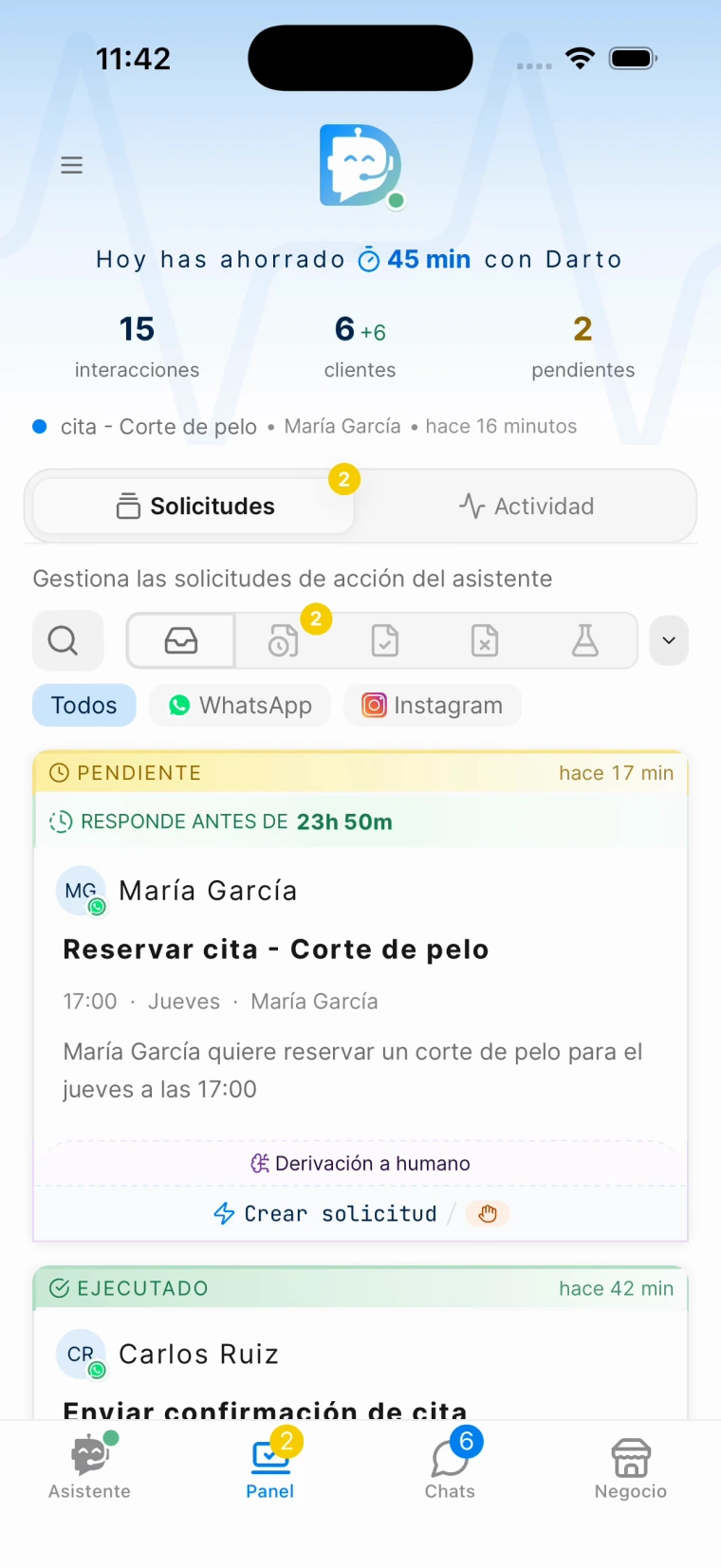Open Chats showing 6 unread conversations
This screenshot has width=721, height=1568.
[449, 1466]
